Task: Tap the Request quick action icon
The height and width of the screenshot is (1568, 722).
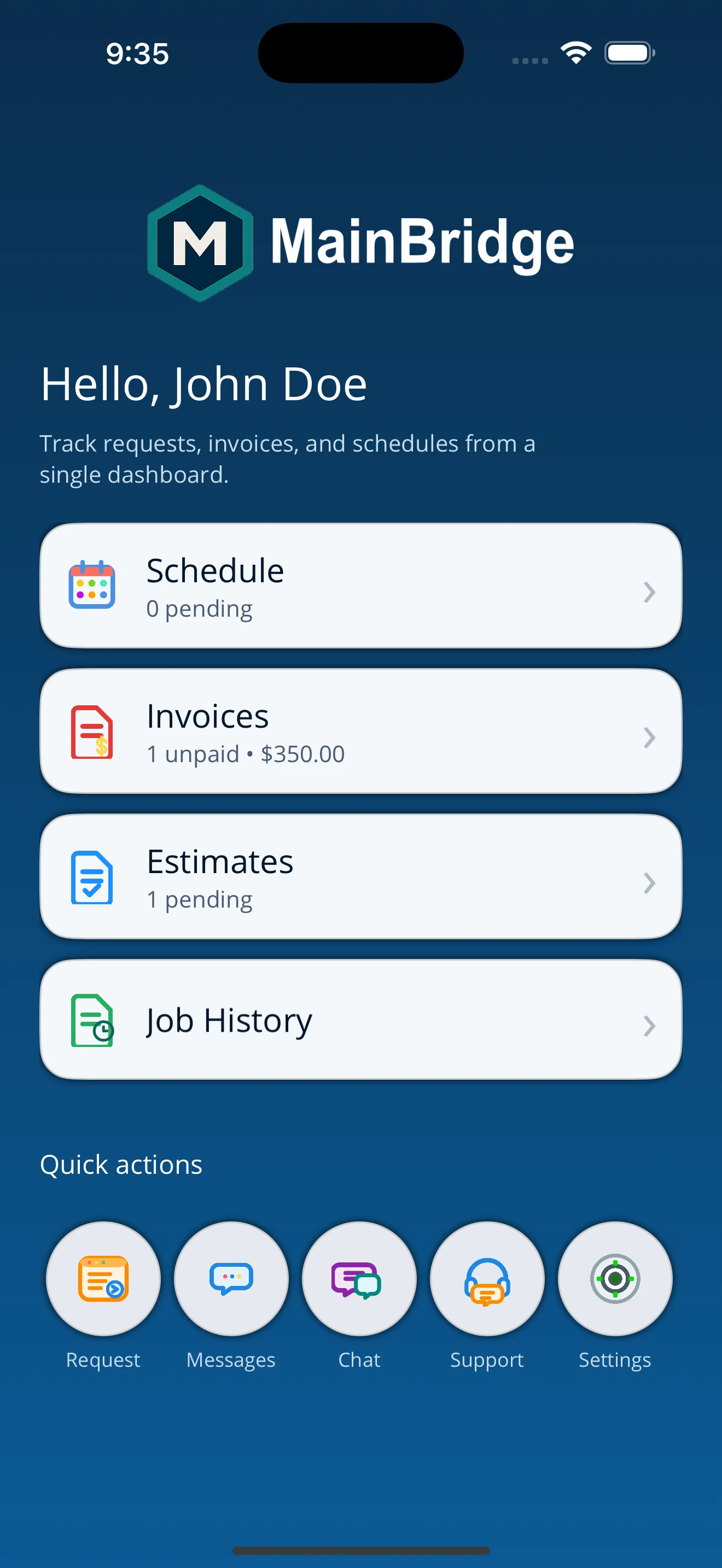Action: coord(103,1279)
